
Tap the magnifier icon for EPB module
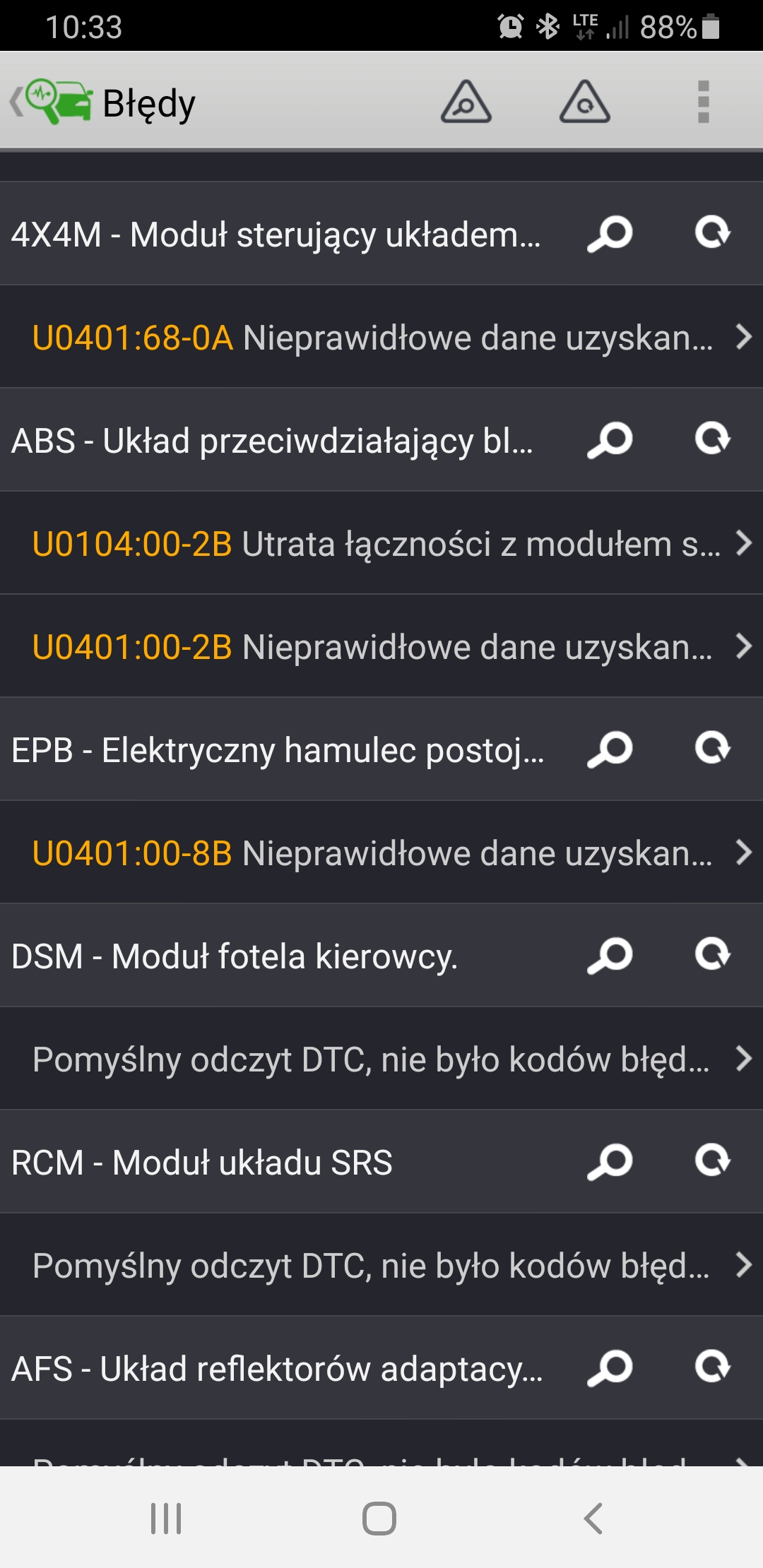coord(610,749)
